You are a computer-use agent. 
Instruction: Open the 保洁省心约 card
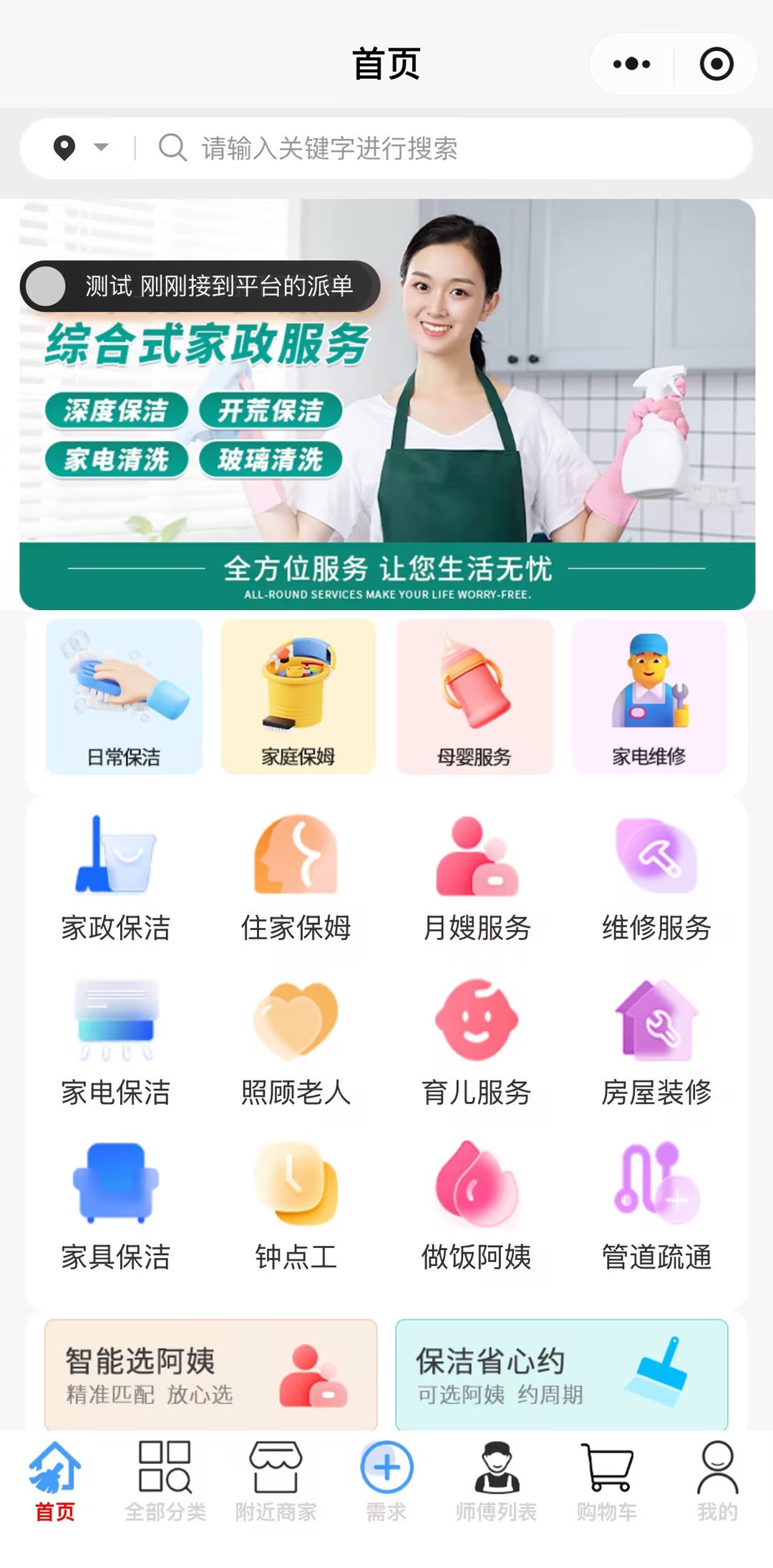(x=561, y=1375)
